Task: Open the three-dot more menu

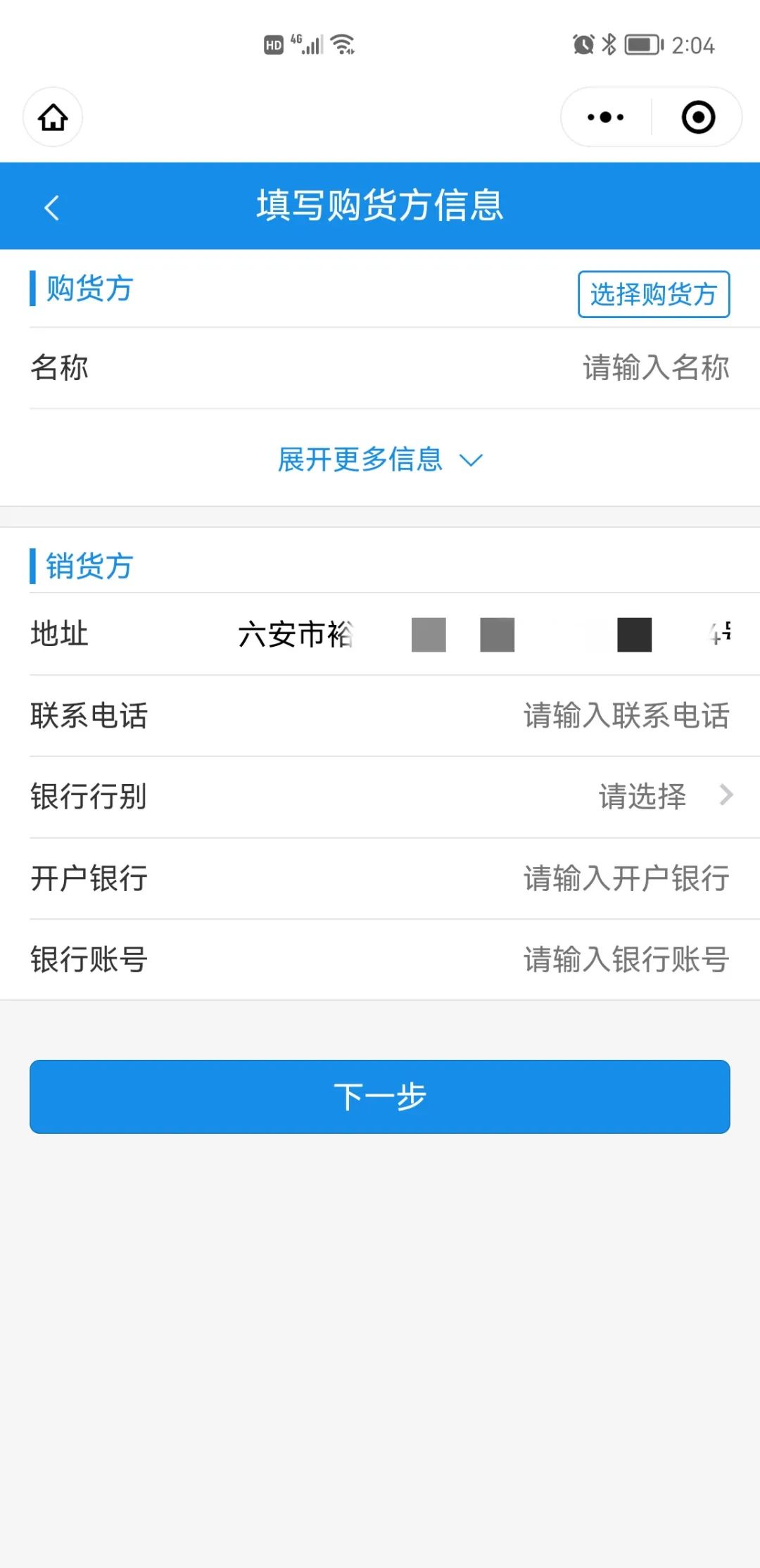Action: click(x=606, y=117)
